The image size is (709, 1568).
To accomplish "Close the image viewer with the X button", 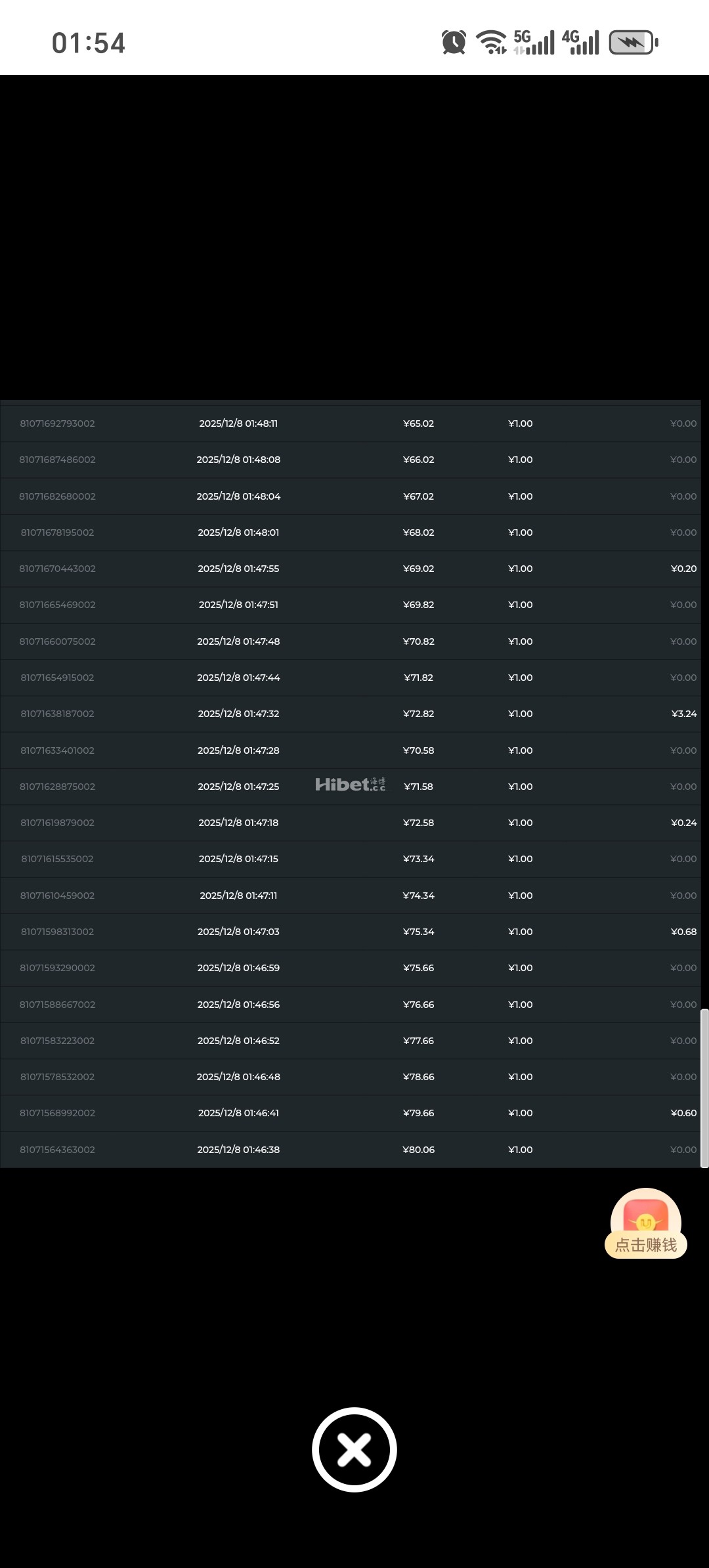I will pos(354,1449).
